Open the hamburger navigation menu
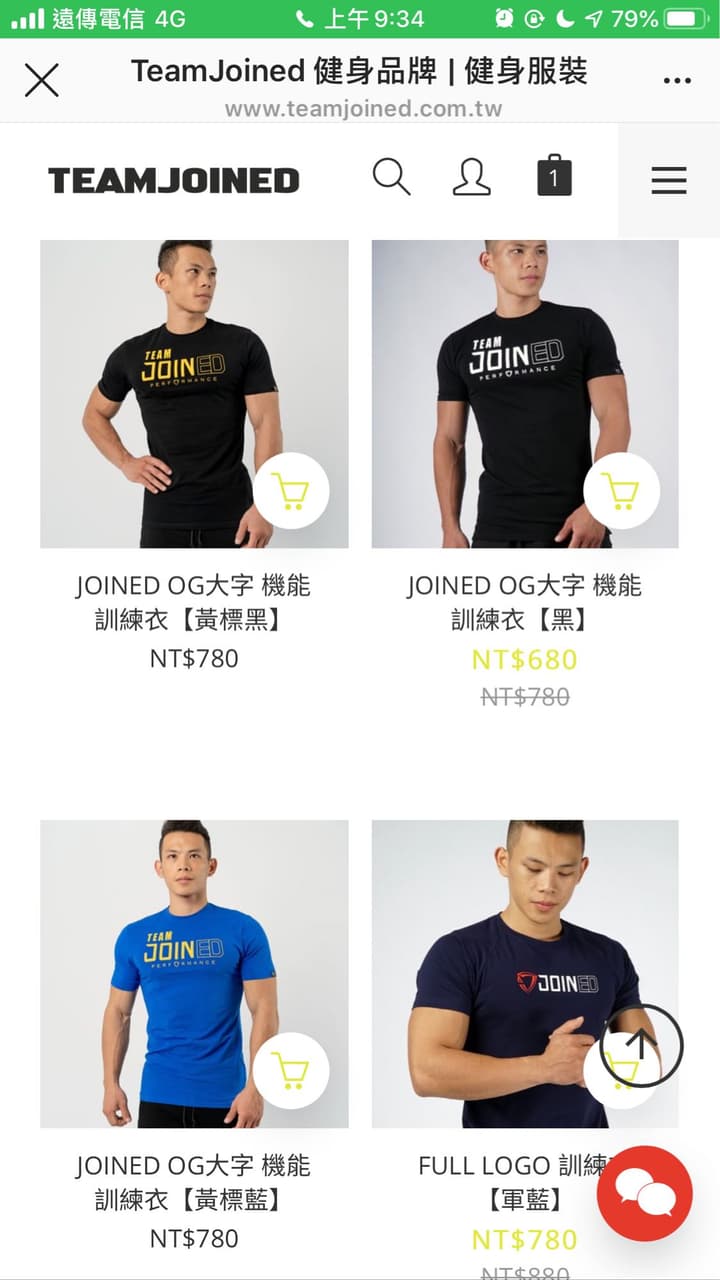 point(668,180)
